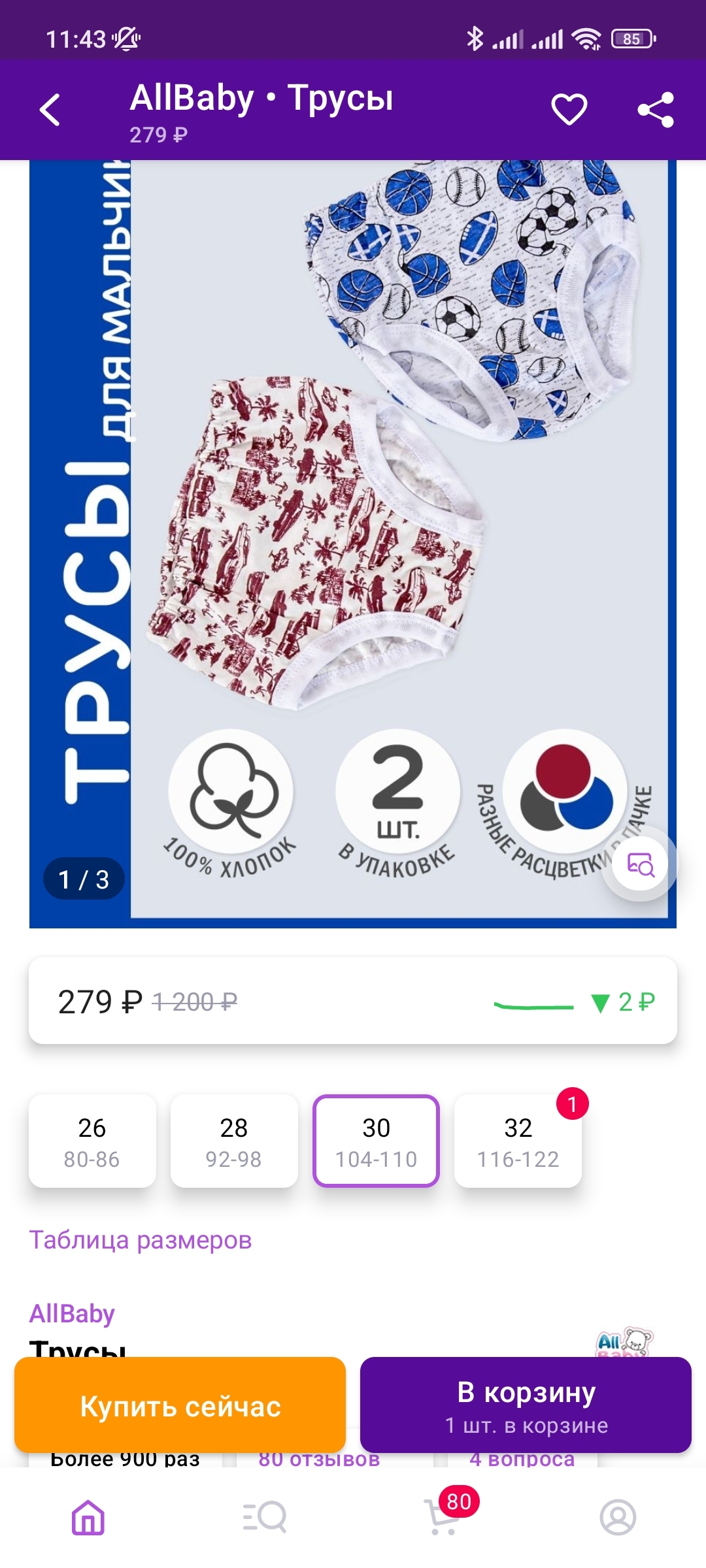Tap the В корзину button
Viewport: 706px width, 1568px height.
click(526, 1406)
